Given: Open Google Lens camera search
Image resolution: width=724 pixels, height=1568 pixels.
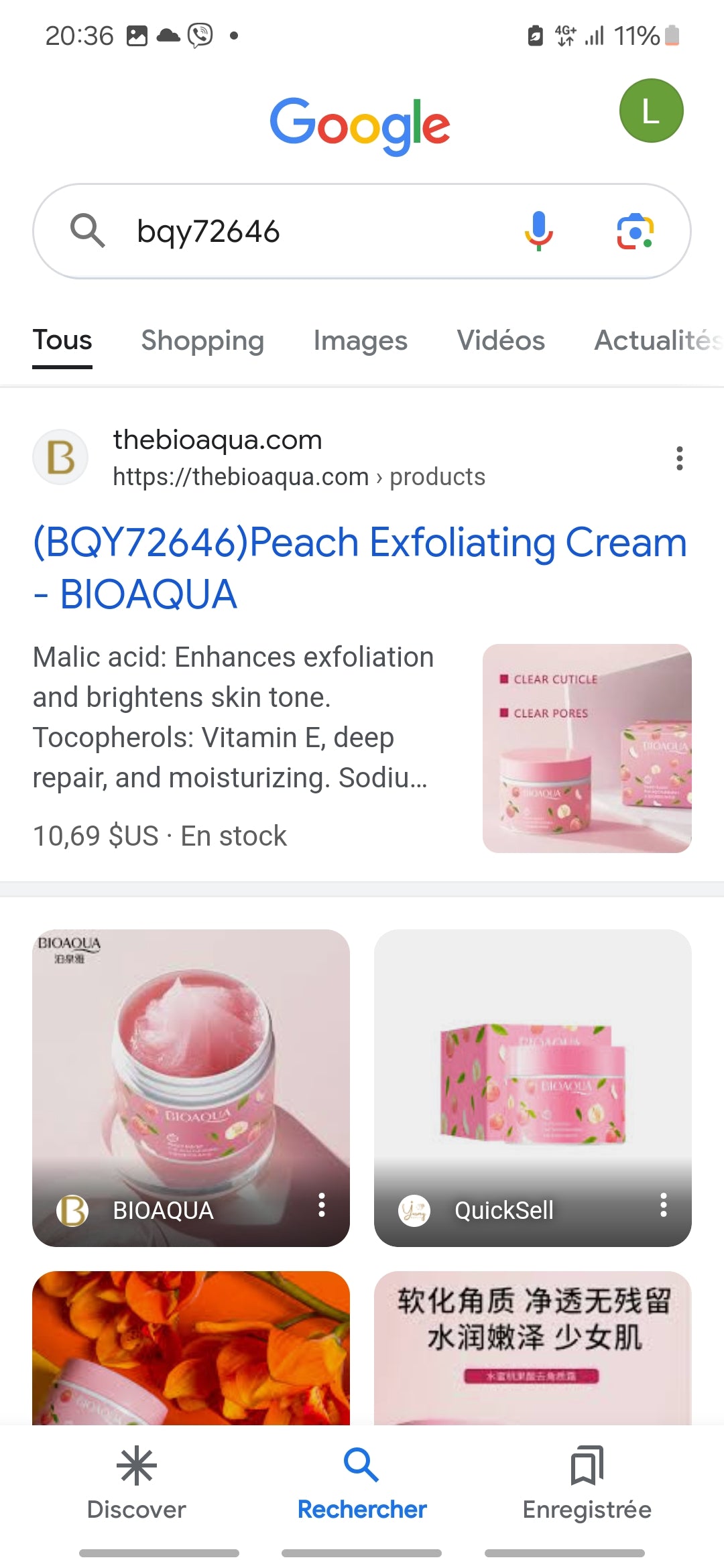Looking at the screenshot, I should pyautogui.click(x=634, y=231).
